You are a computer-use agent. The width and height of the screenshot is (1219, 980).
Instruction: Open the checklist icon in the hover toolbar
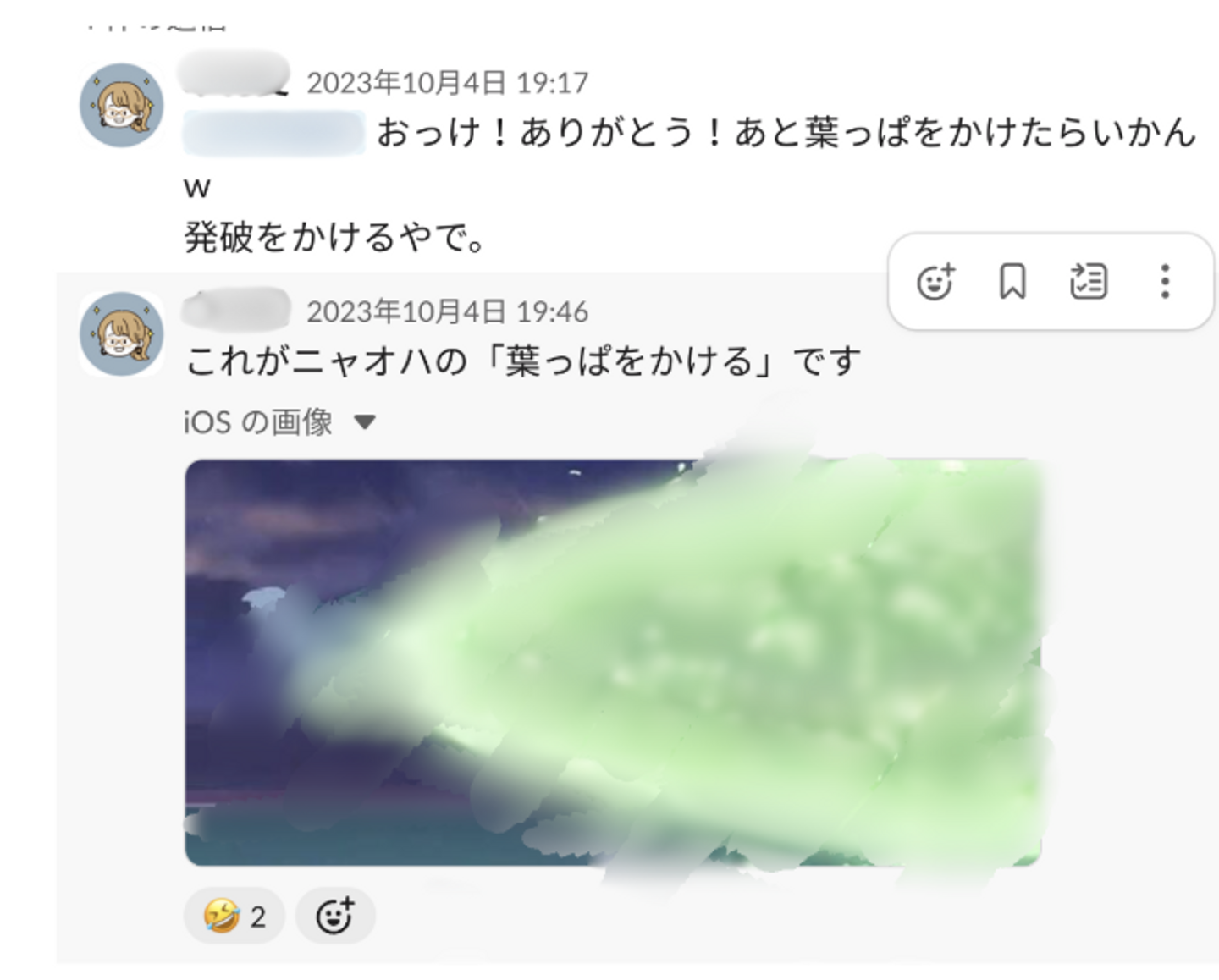[1088, 282]
